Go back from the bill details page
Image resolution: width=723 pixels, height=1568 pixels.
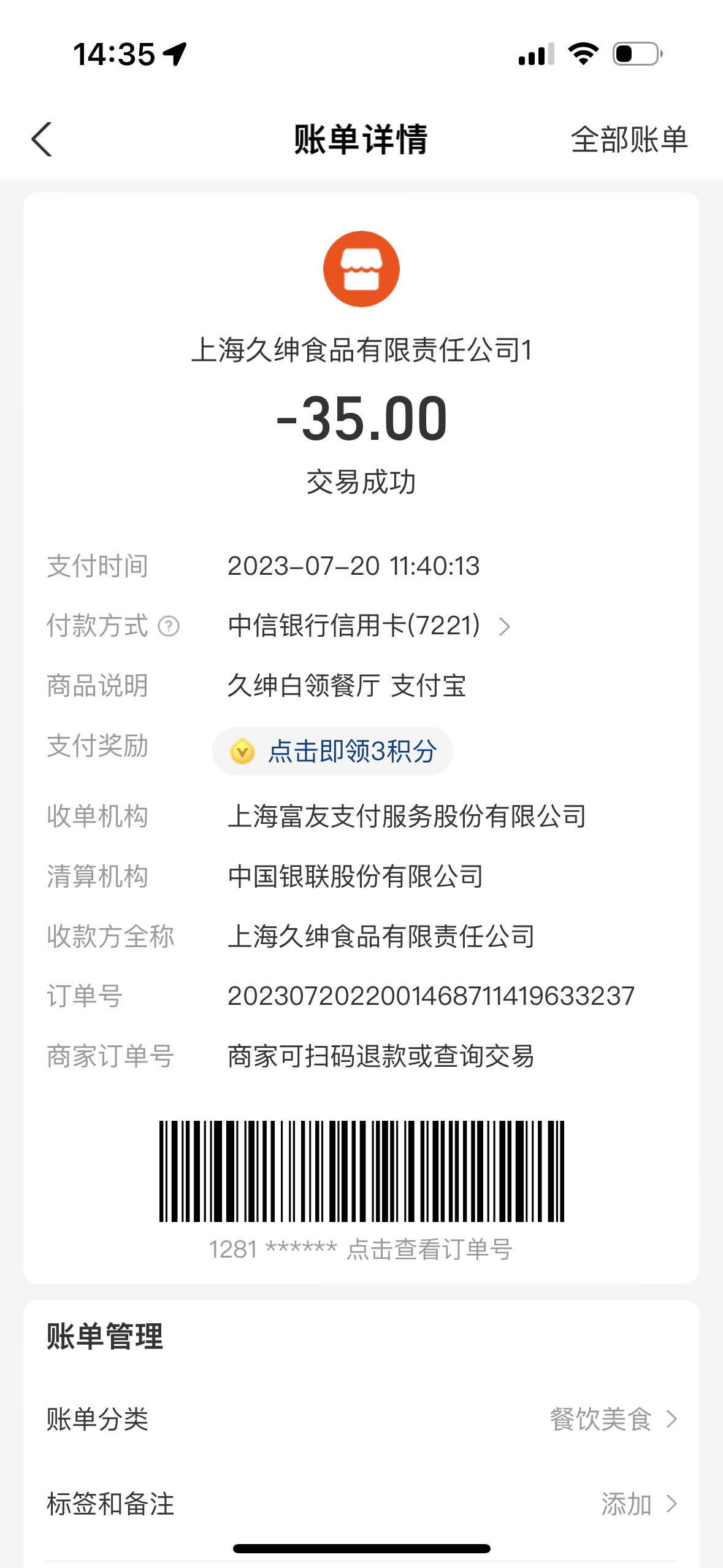tap(42, 139)
